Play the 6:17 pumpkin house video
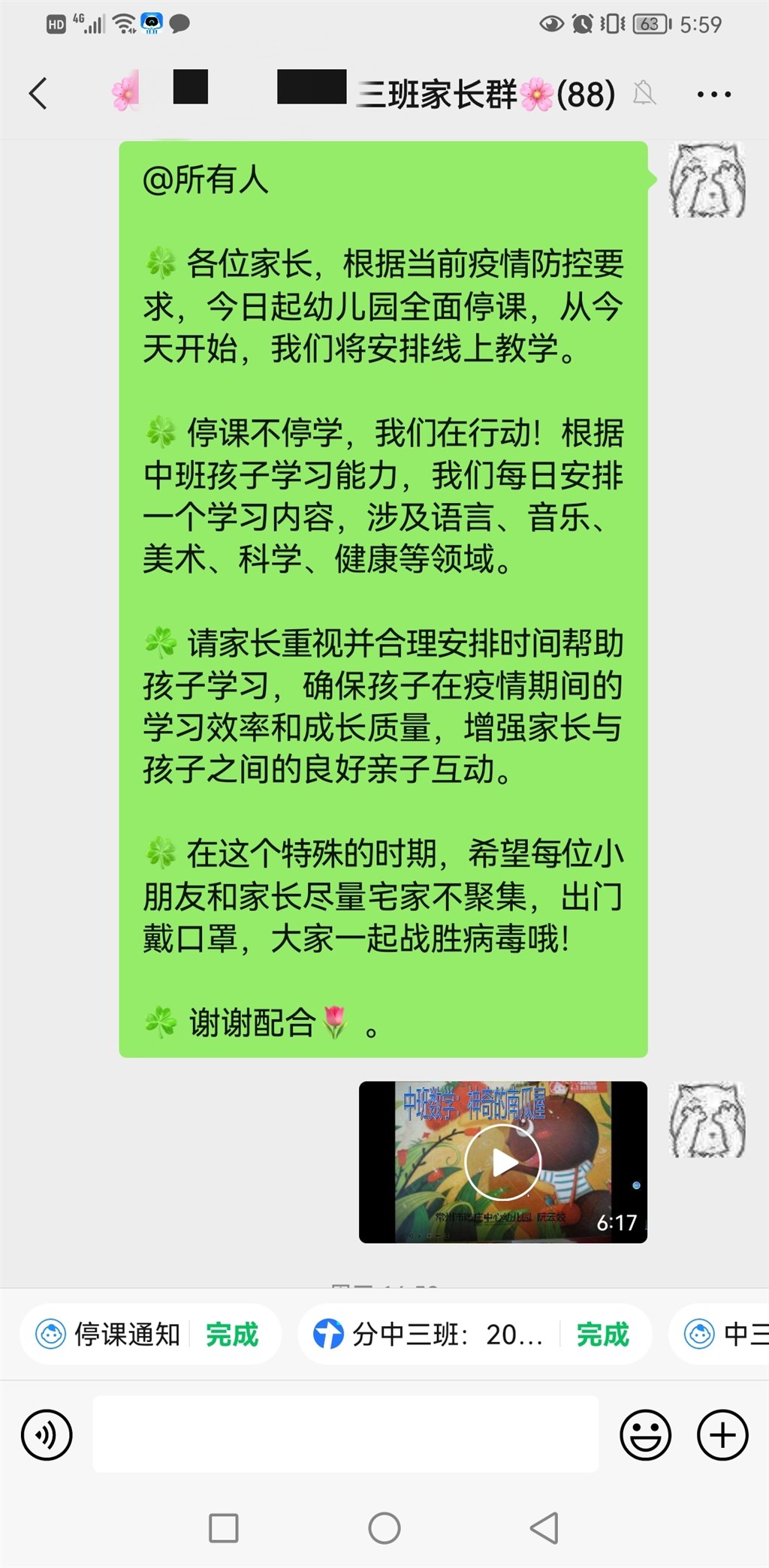The image size is (769, 1568). [502, 1162]
